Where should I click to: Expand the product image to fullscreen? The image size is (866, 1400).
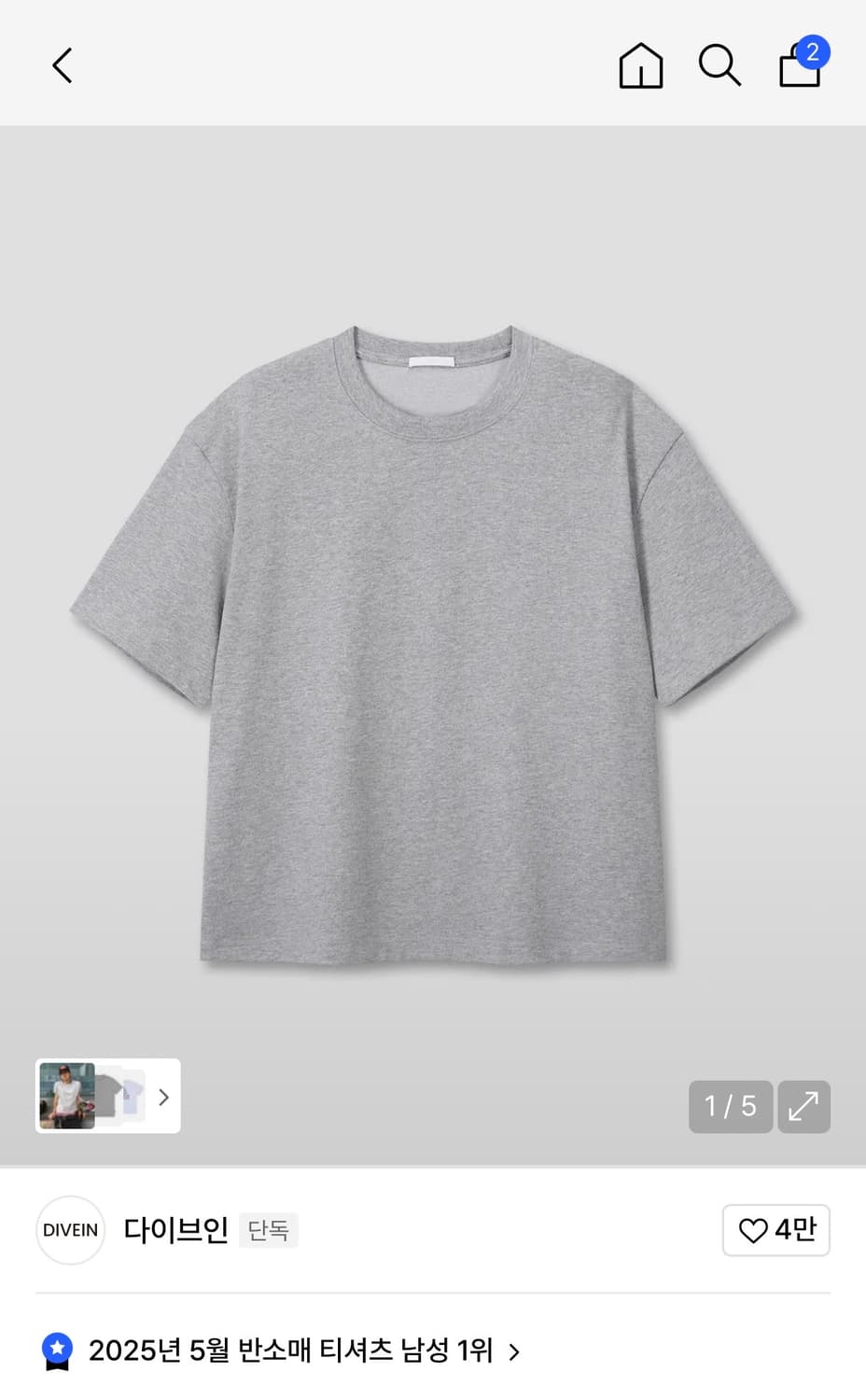tap(803, 1107)
